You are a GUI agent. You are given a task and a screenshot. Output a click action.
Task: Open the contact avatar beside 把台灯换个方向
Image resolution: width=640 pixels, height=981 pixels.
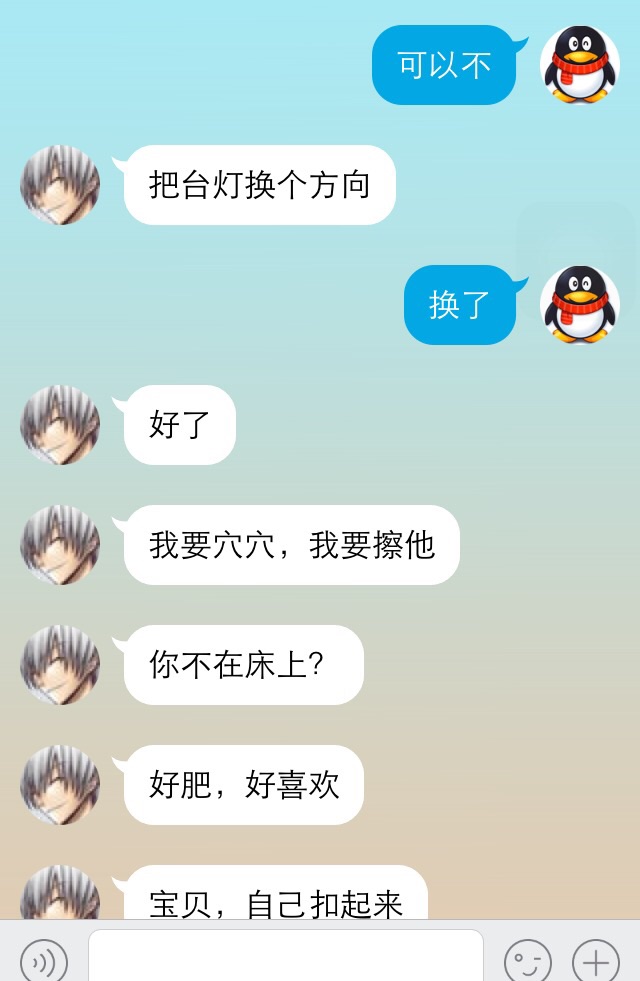click(x=60, y=185)
